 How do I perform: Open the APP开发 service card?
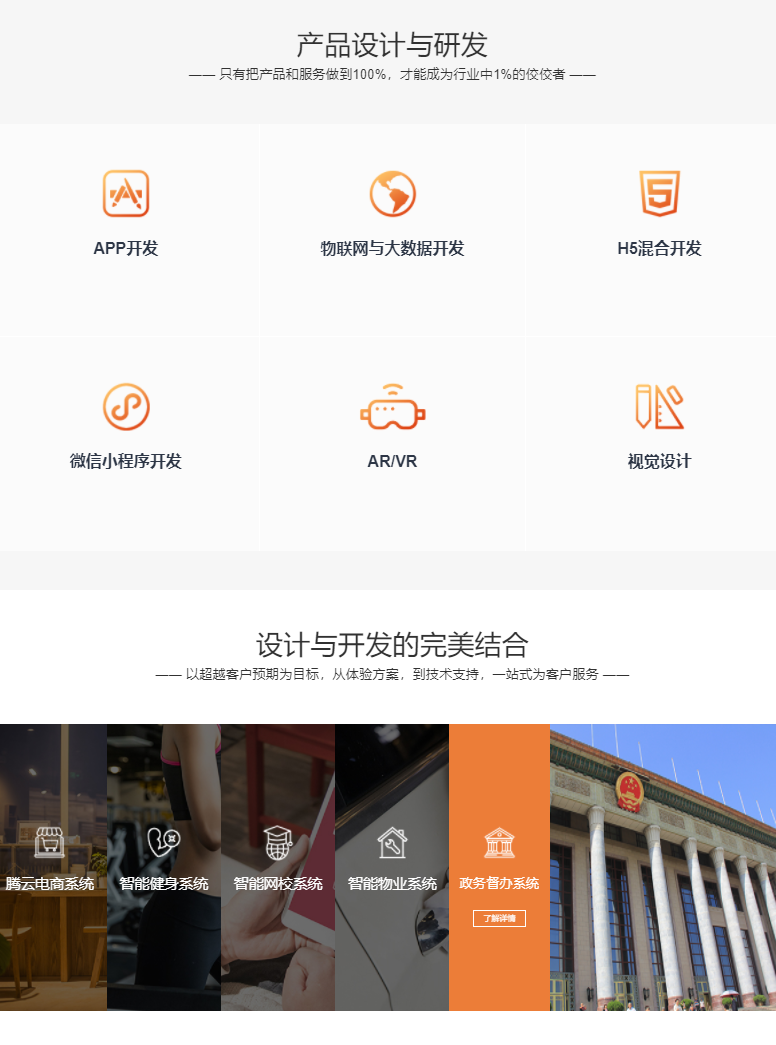126,230
